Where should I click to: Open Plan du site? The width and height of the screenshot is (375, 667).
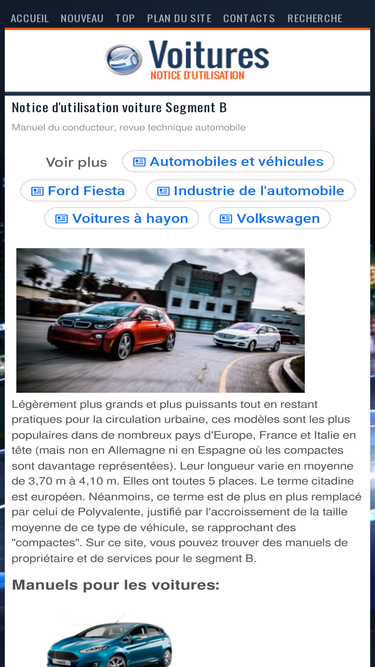tap(179, 18)
